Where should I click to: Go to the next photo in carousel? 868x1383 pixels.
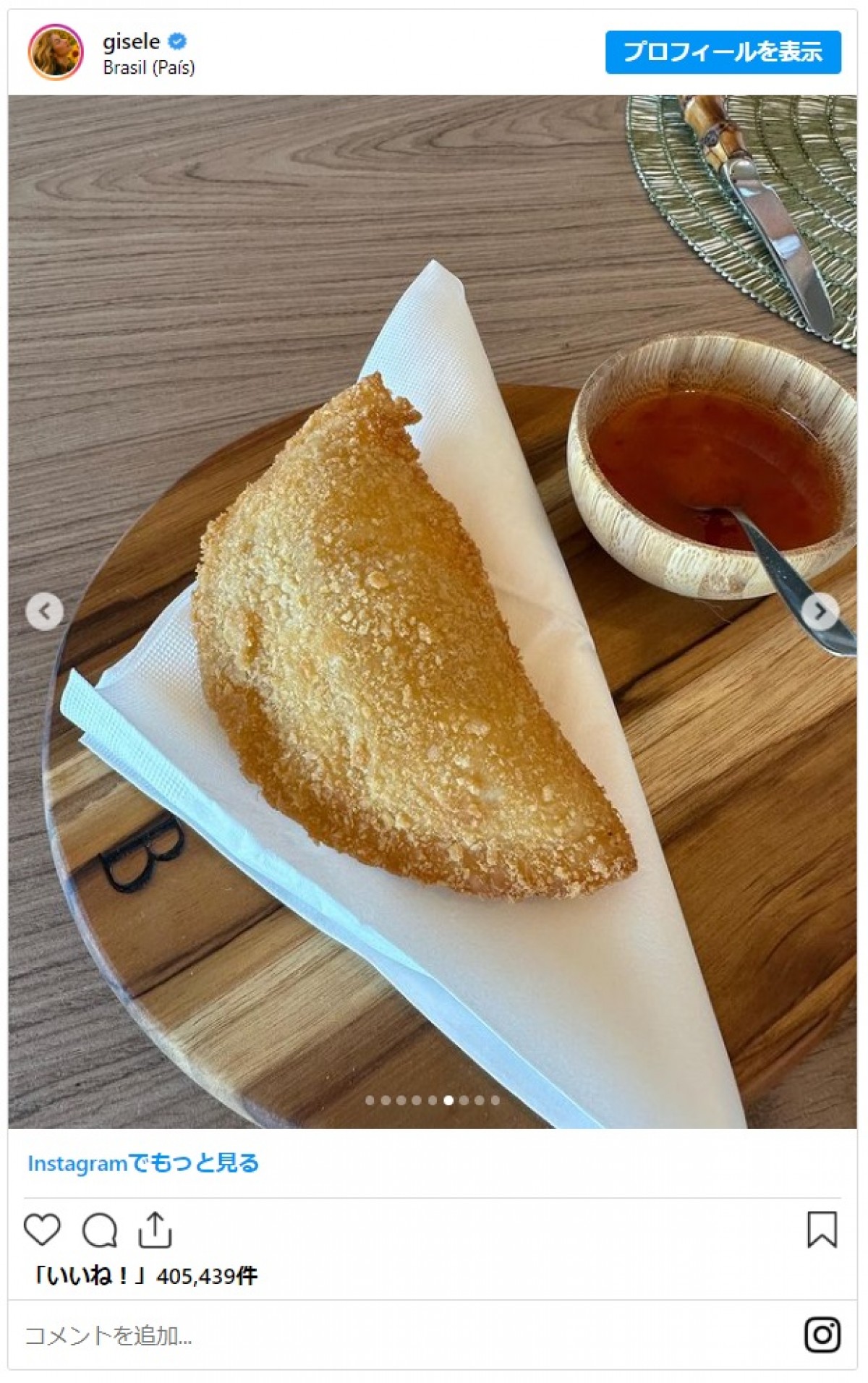point(820,612)
